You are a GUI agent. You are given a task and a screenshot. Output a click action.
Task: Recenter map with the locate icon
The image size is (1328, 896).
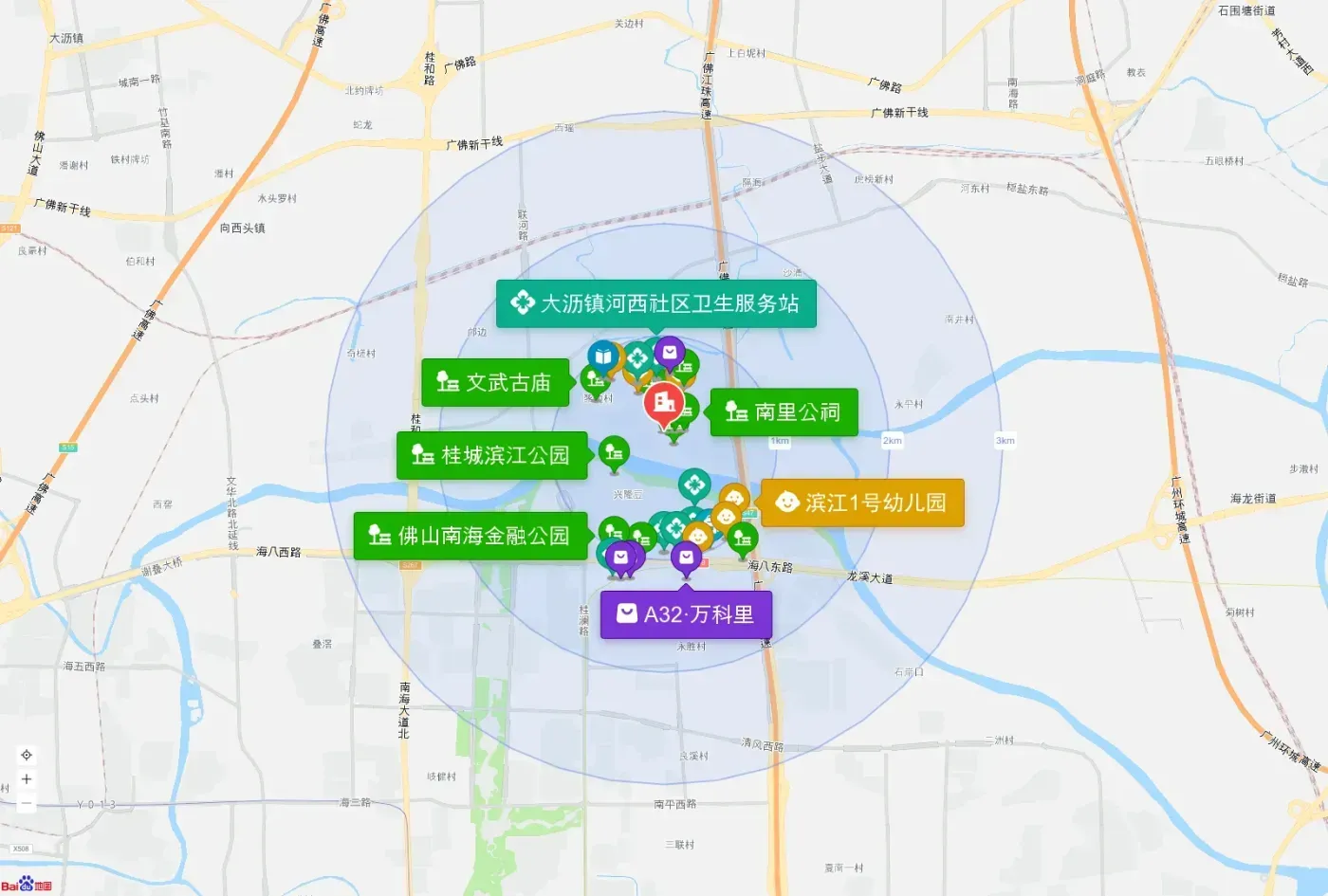[x=27, y=755]
